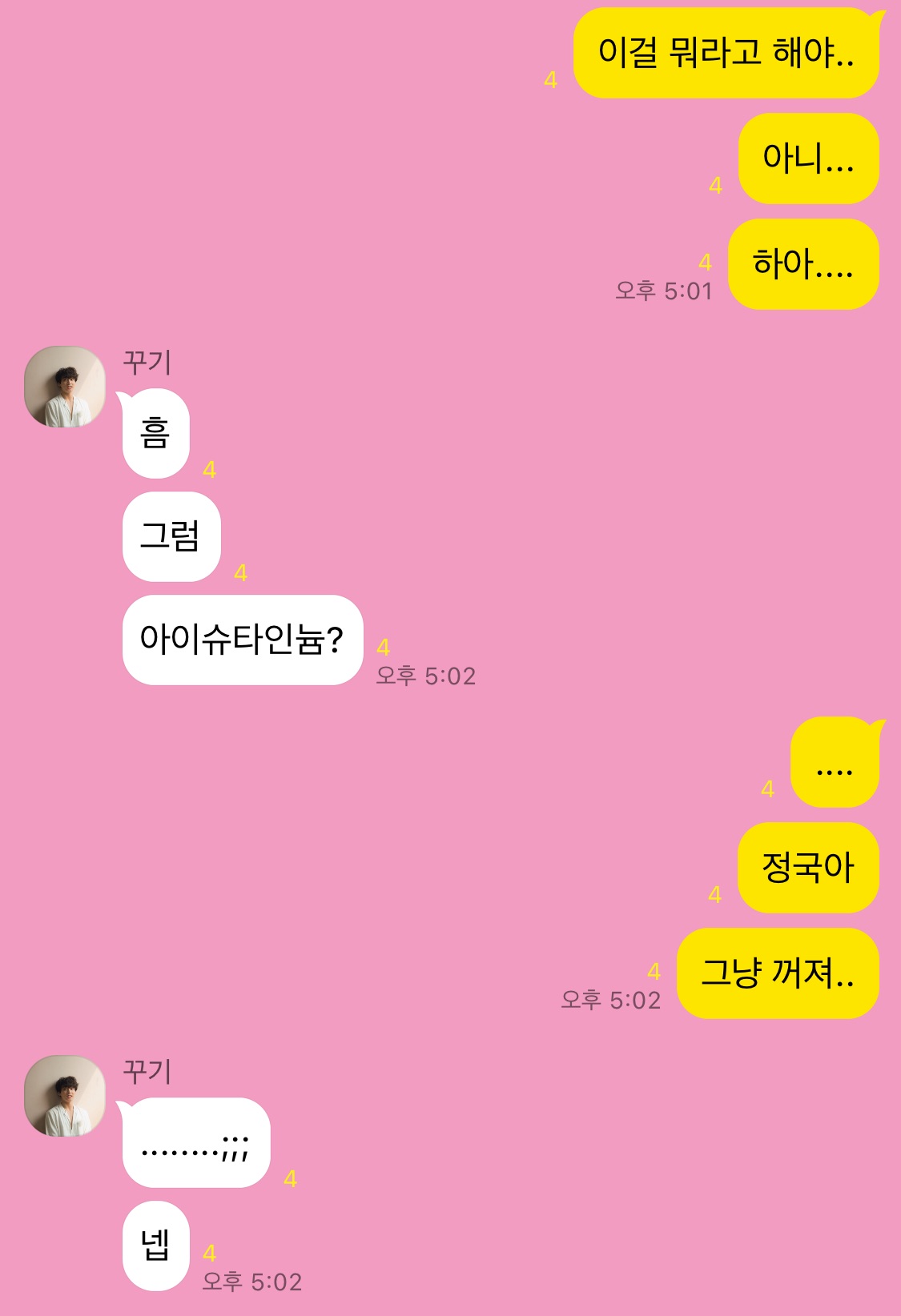Open 꾸기's profile photo above the 흠 message
Image resolution: width=901 pixels, height=1316 pixels.
pyautogui.click(x=65, y=387)
